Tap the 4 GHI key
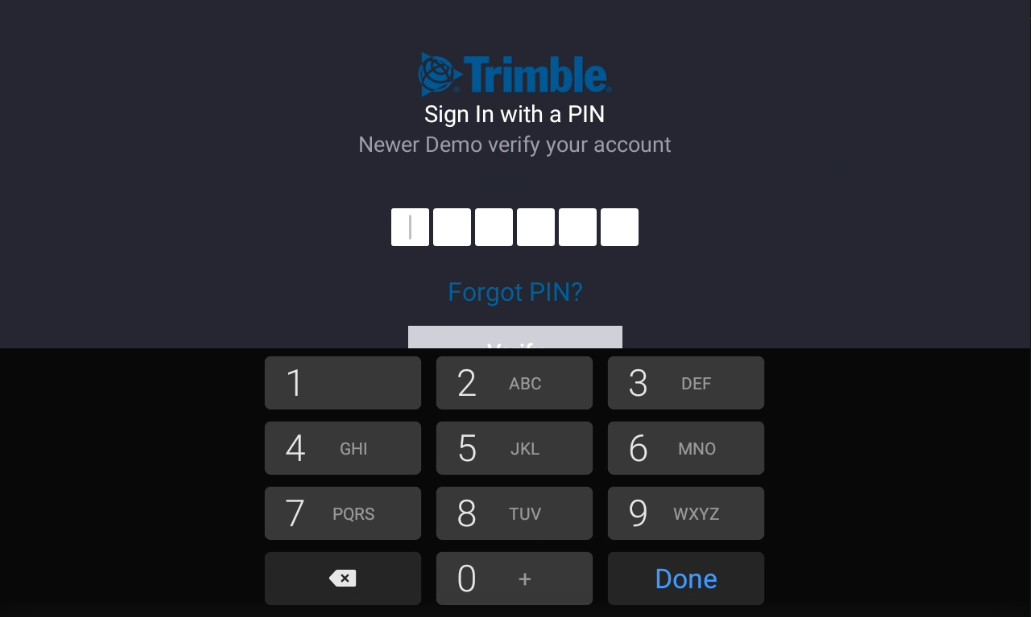The height and width of the screenshot is (617, 1031). [342, 448]
